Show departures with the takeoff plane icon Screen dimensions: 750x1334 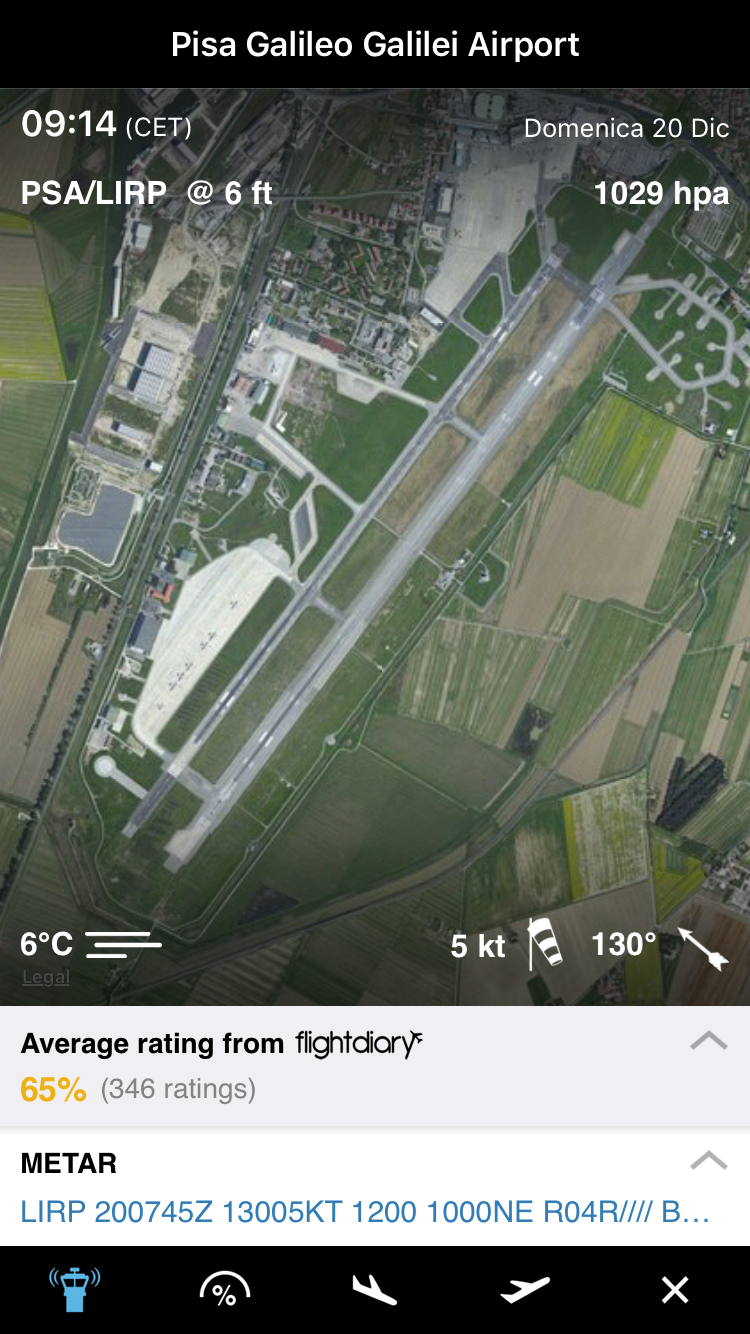coord(525,1290)
